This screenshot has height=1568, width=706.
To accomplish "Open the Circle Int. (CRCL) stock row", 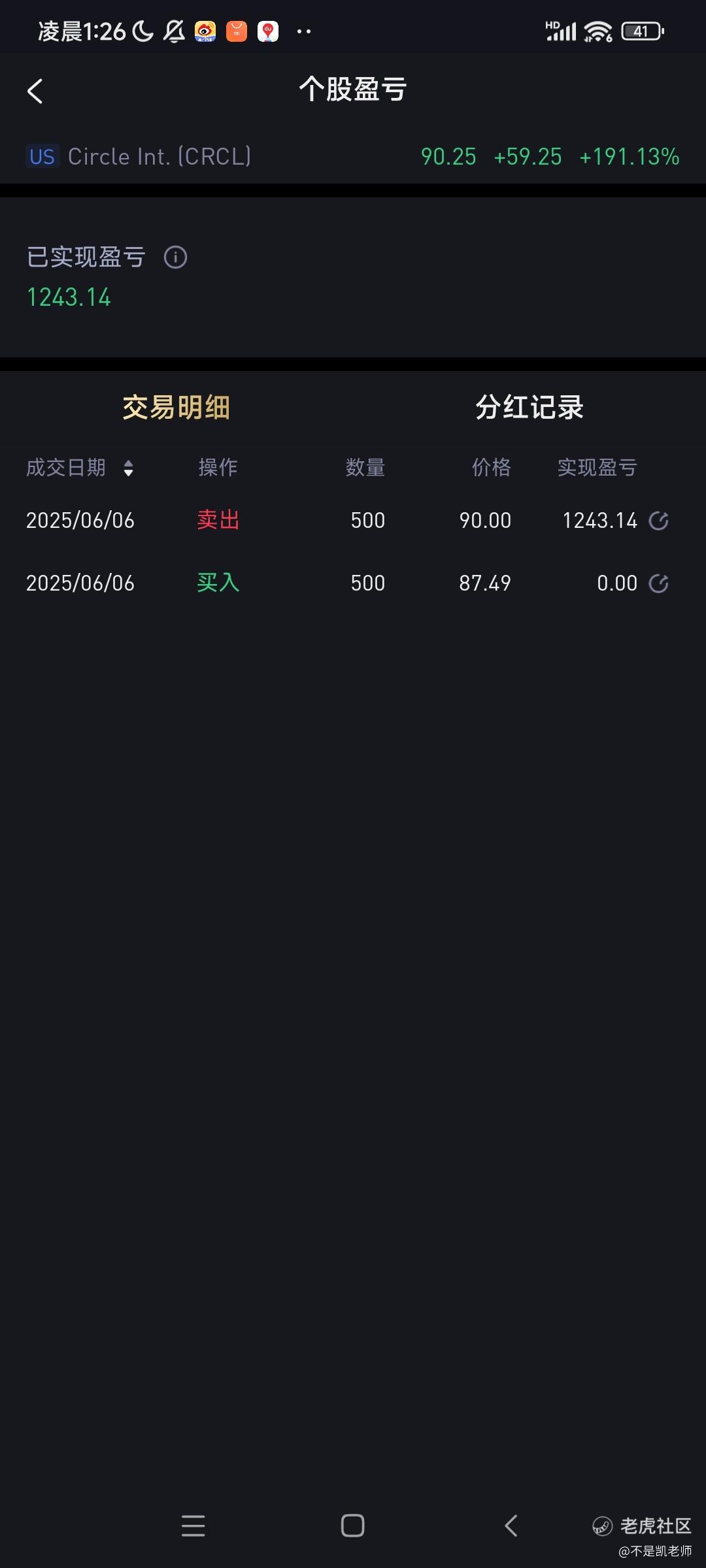I will pyautogui.click(x=353, y=157).
